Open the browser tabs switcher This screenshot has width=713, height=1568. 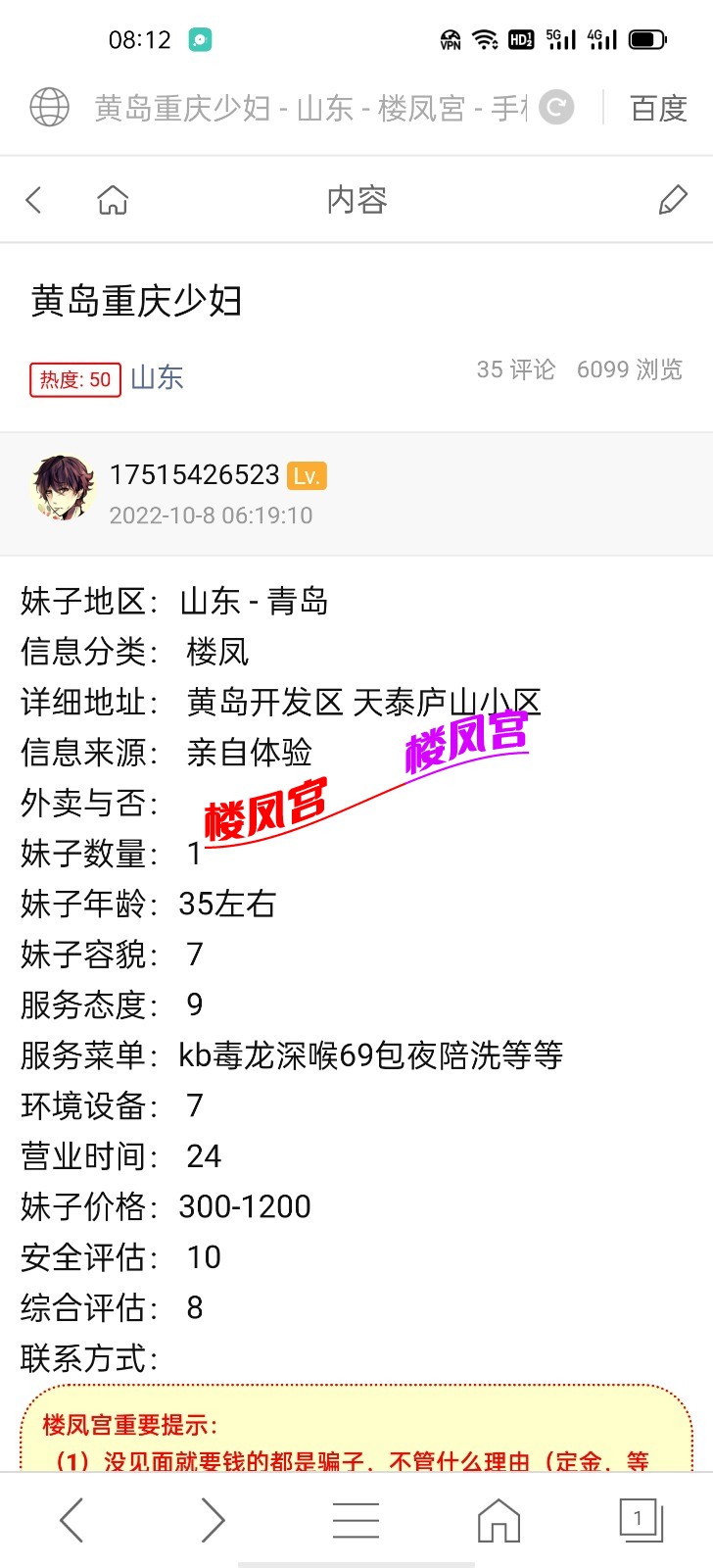point(641,1520)
